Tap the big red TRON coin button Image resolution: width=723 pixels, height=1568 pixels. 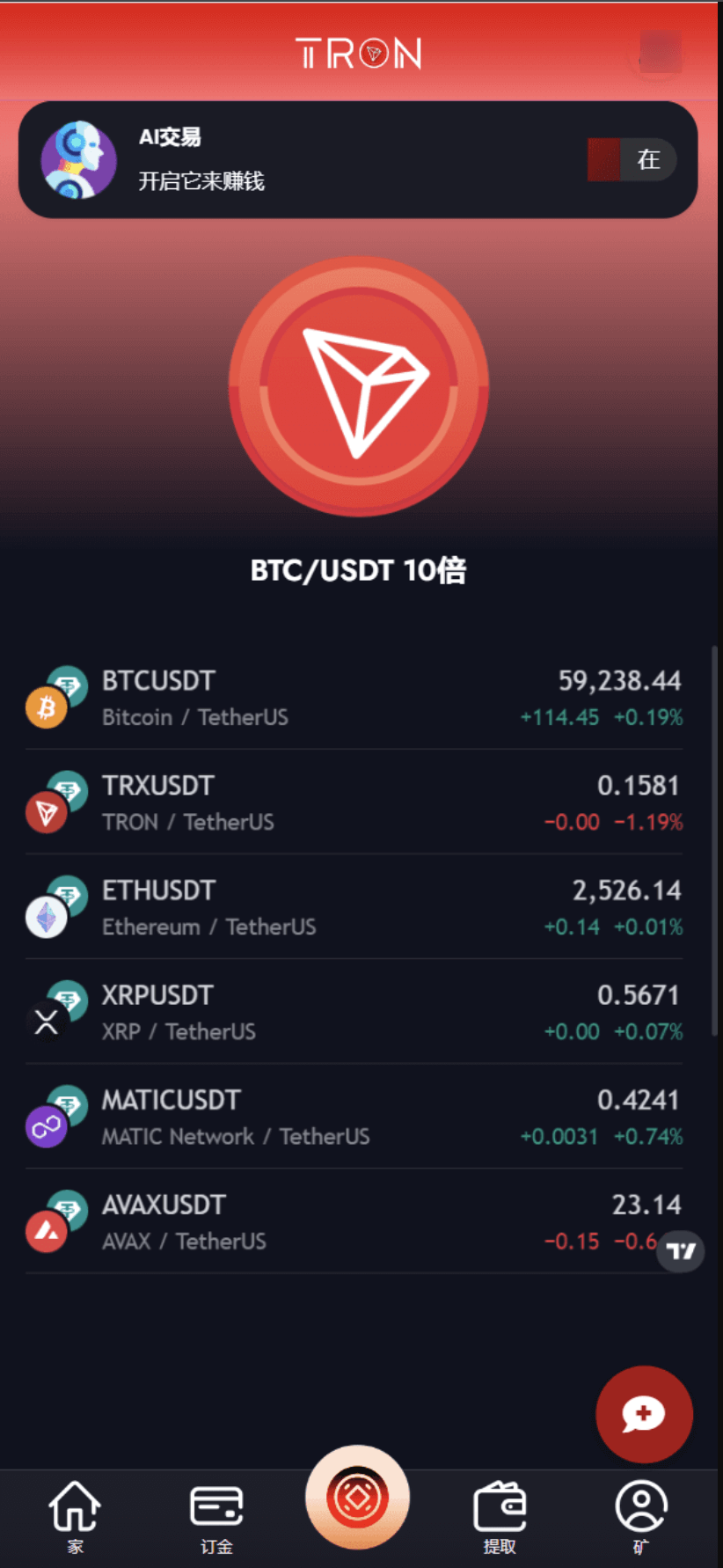click(359, 385)
